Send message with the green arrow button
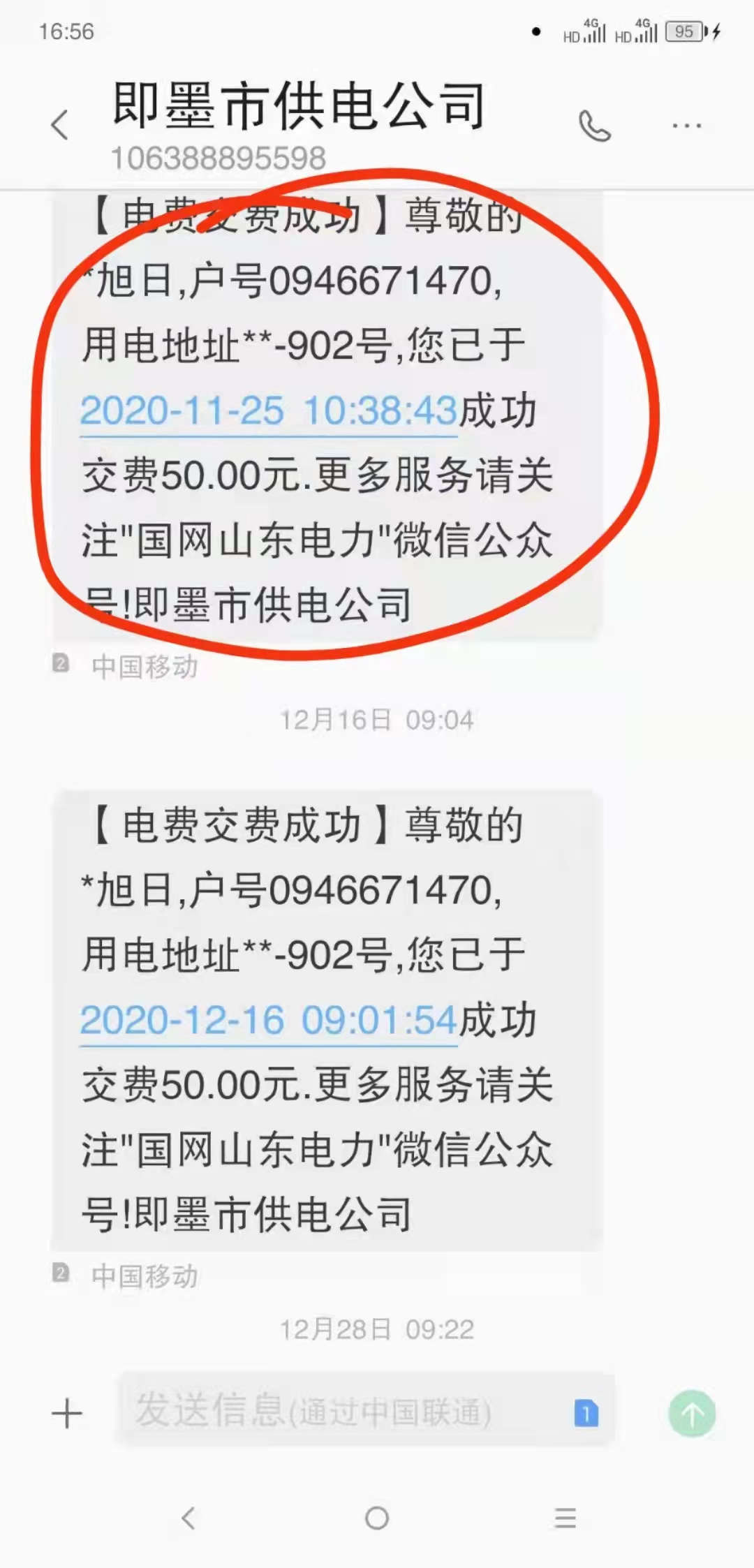Image resolution: width=754 pixels, height=1568 pixels. [692, 1414]
